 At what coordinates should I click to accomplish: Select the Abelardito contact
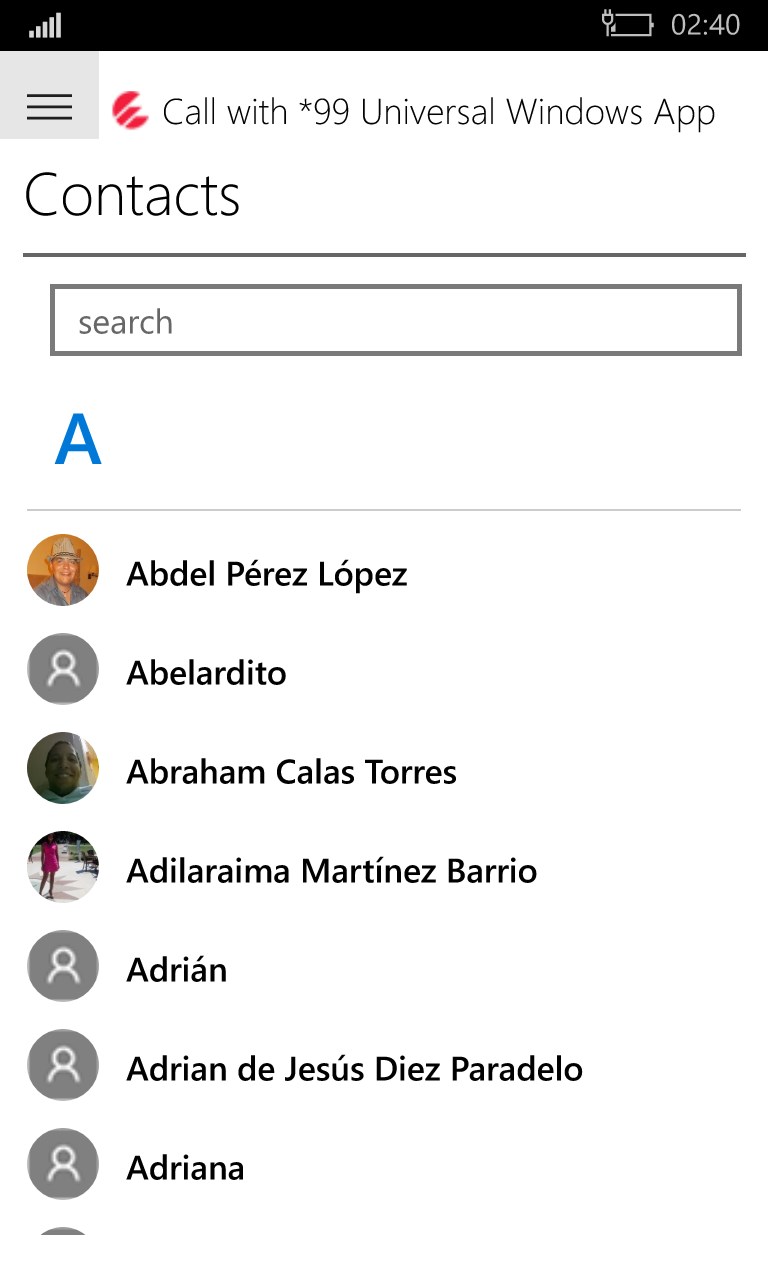click(x=206, y=673)
